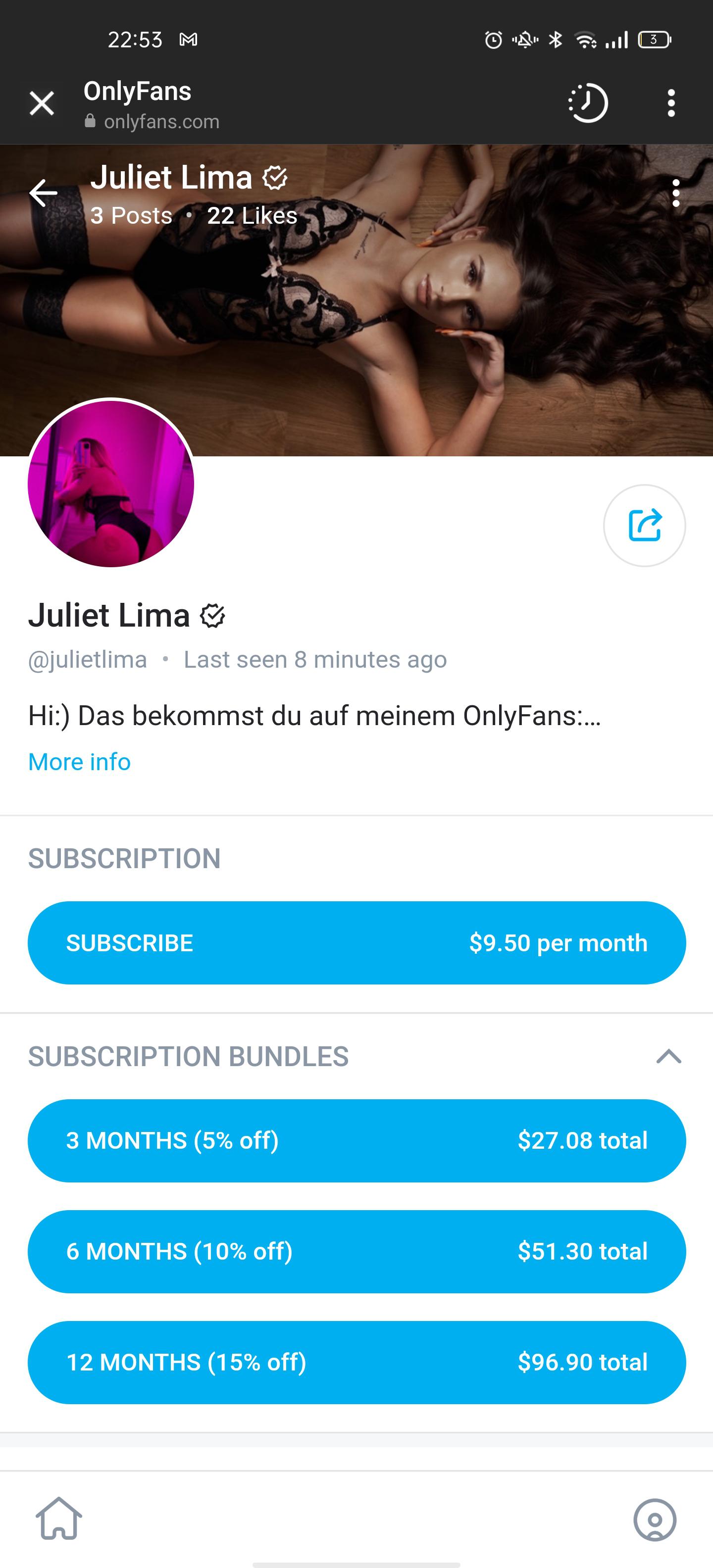This screenshot has height=1568, width=713.
Task: Click the verified badge next to Juliet Lima
Action: point(212,616)
